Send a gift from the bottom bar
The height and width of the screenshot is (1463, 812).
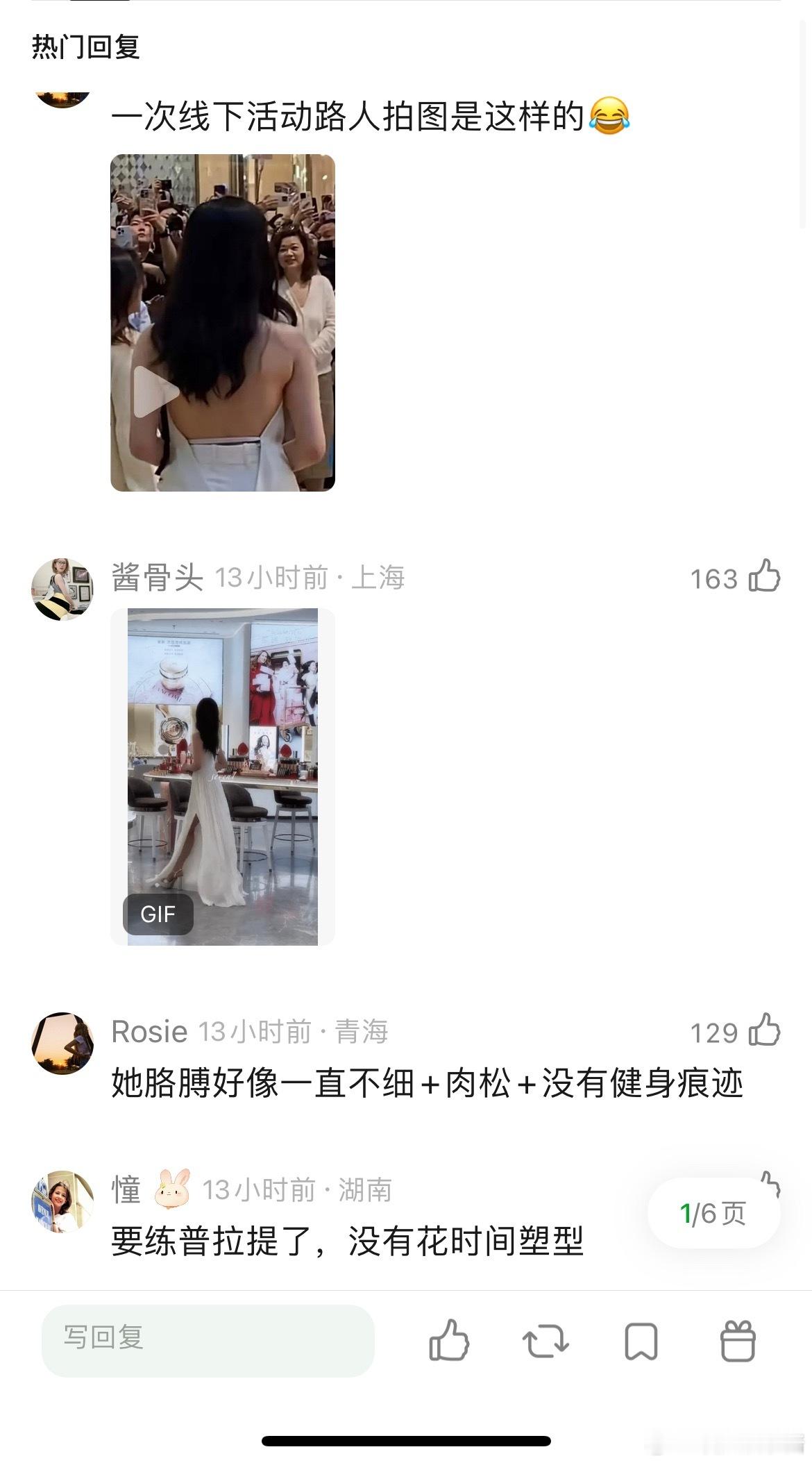737,1340
